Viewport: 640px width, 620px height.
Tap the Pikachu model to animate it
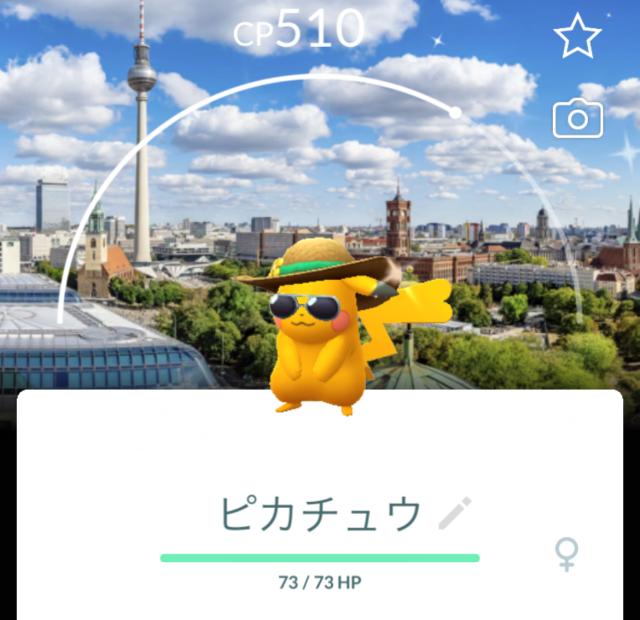315,340
